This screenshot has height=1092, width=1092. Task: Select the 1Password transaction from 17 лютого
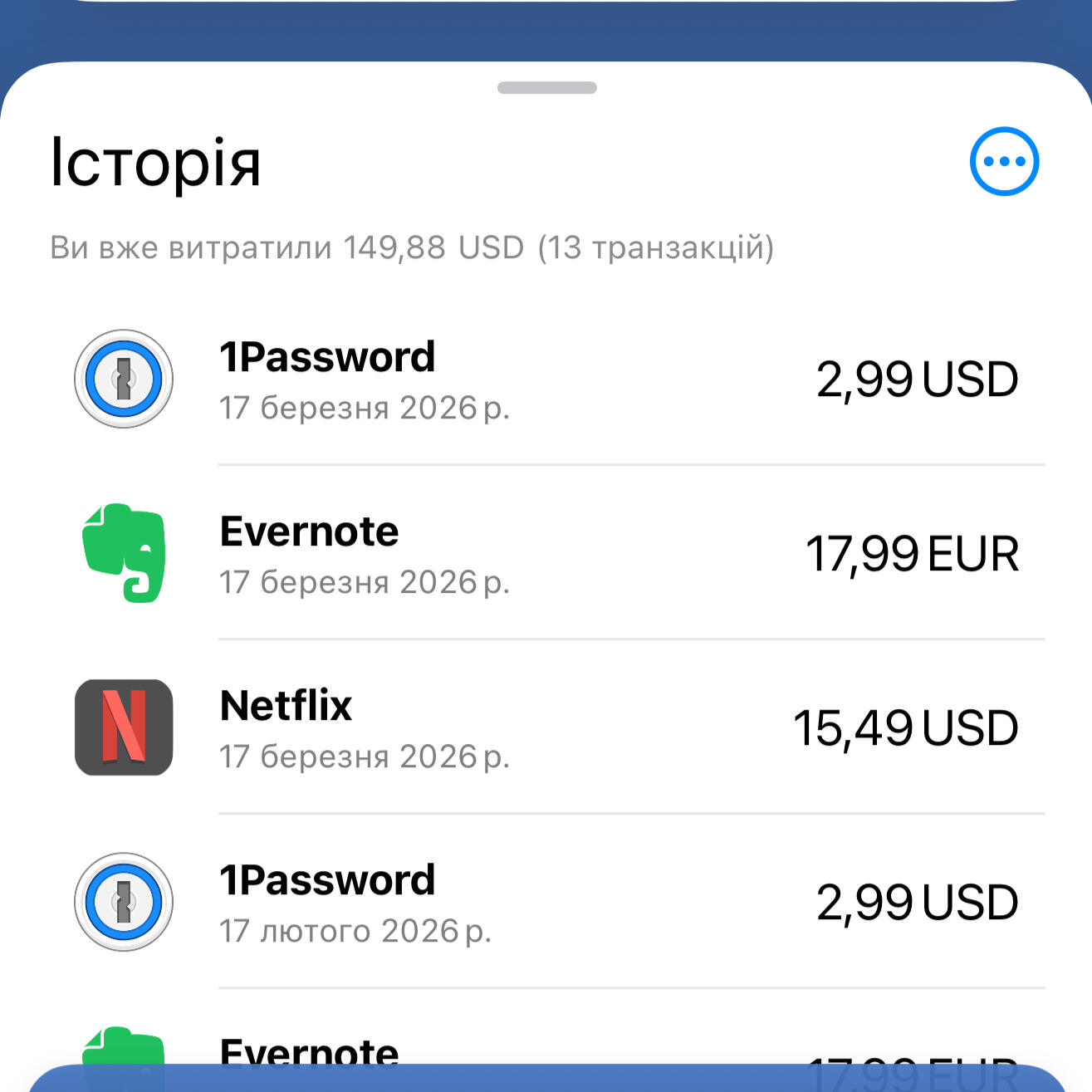546,903
